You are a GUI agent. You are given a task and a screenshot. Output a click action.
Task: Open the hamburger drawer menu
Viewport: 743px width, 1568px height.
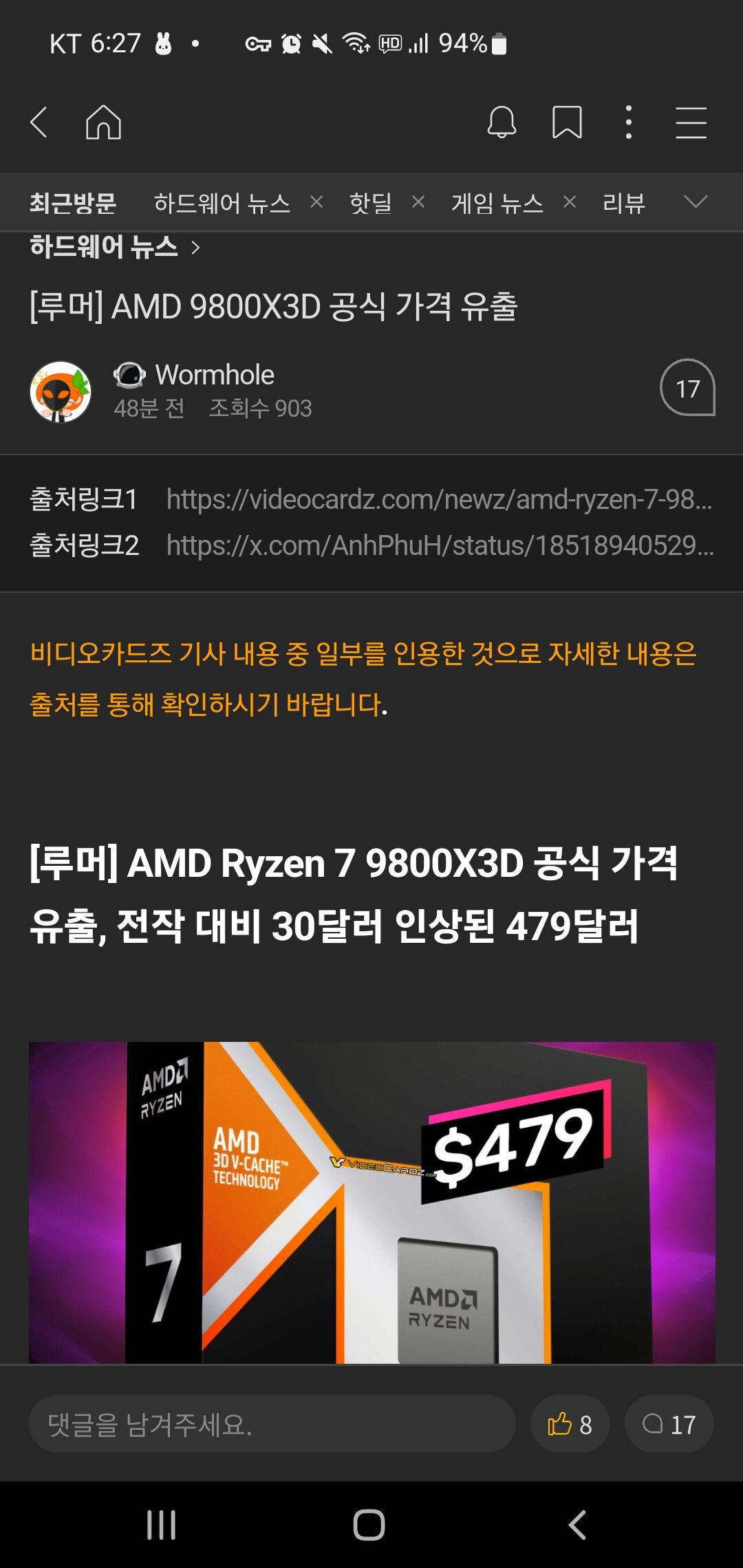[691, 122]
